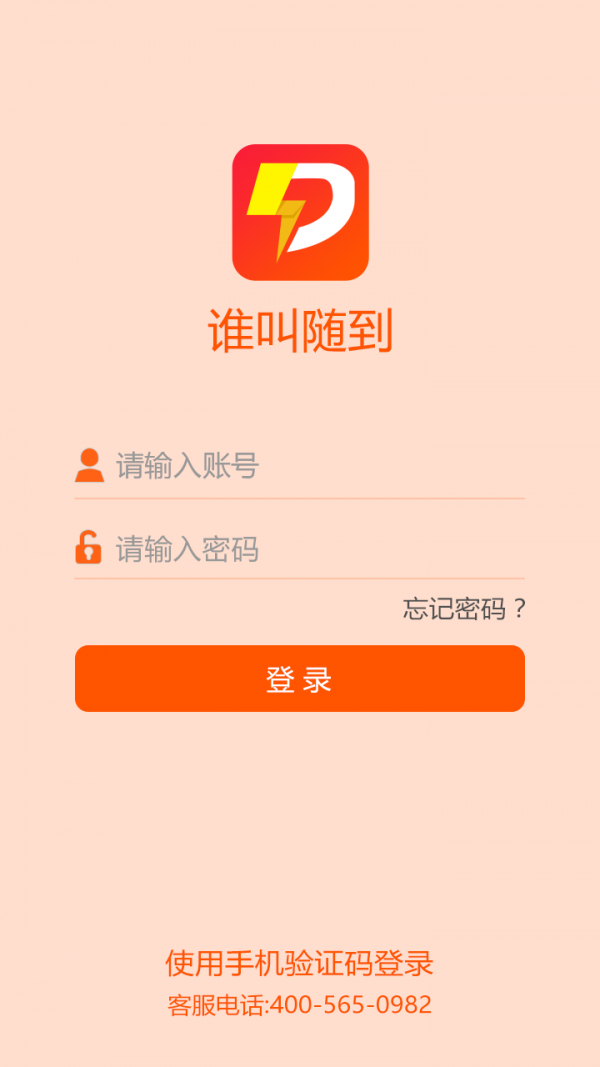The image size is (600, 1067).
Task: Tap the password input field 请输入密码
Action: click(300, 549)
